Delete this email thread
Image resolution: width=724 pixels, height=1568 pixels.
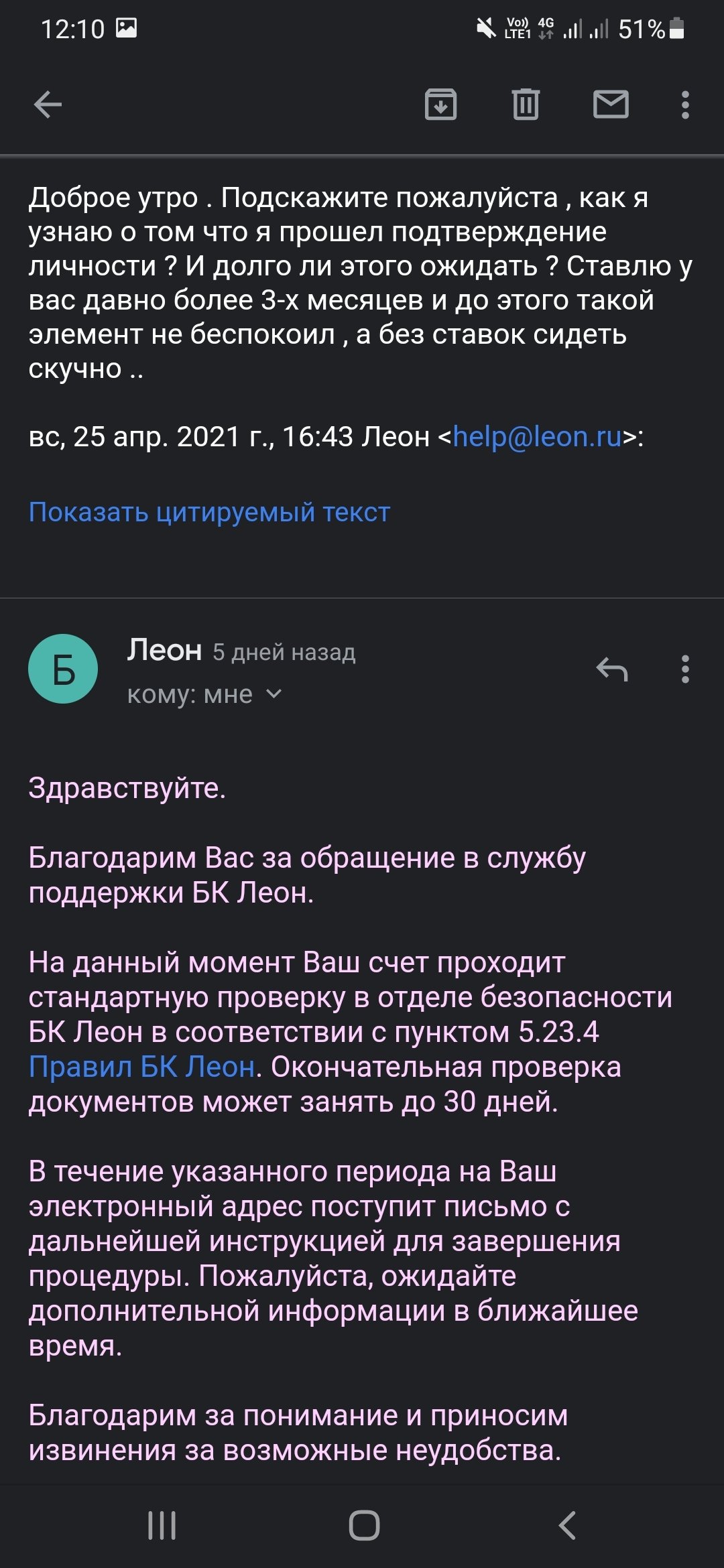coord(526,105)
